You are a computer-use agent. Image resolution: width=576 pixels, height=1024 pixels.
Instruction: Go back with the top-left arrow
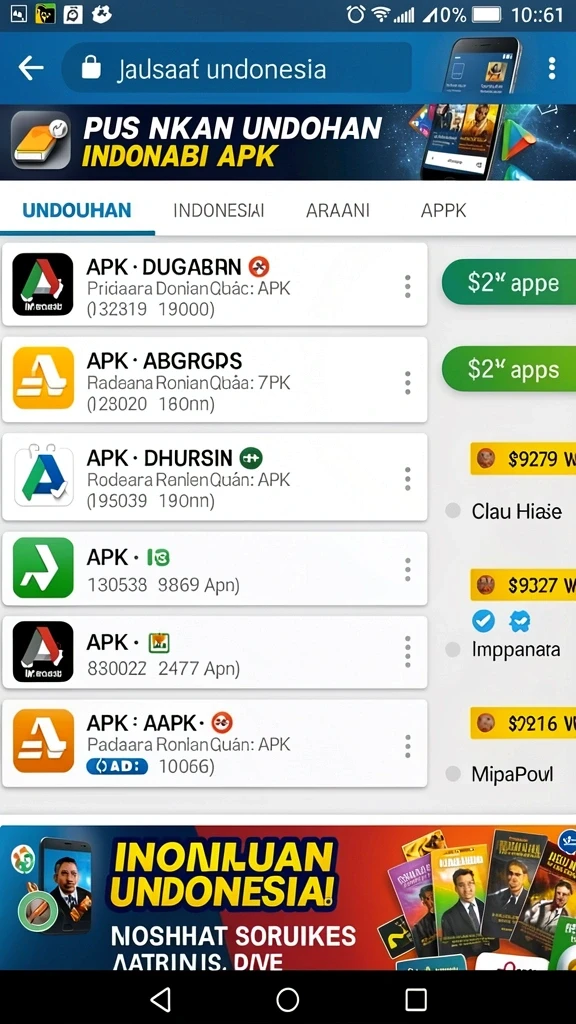(x=31, y=68)
